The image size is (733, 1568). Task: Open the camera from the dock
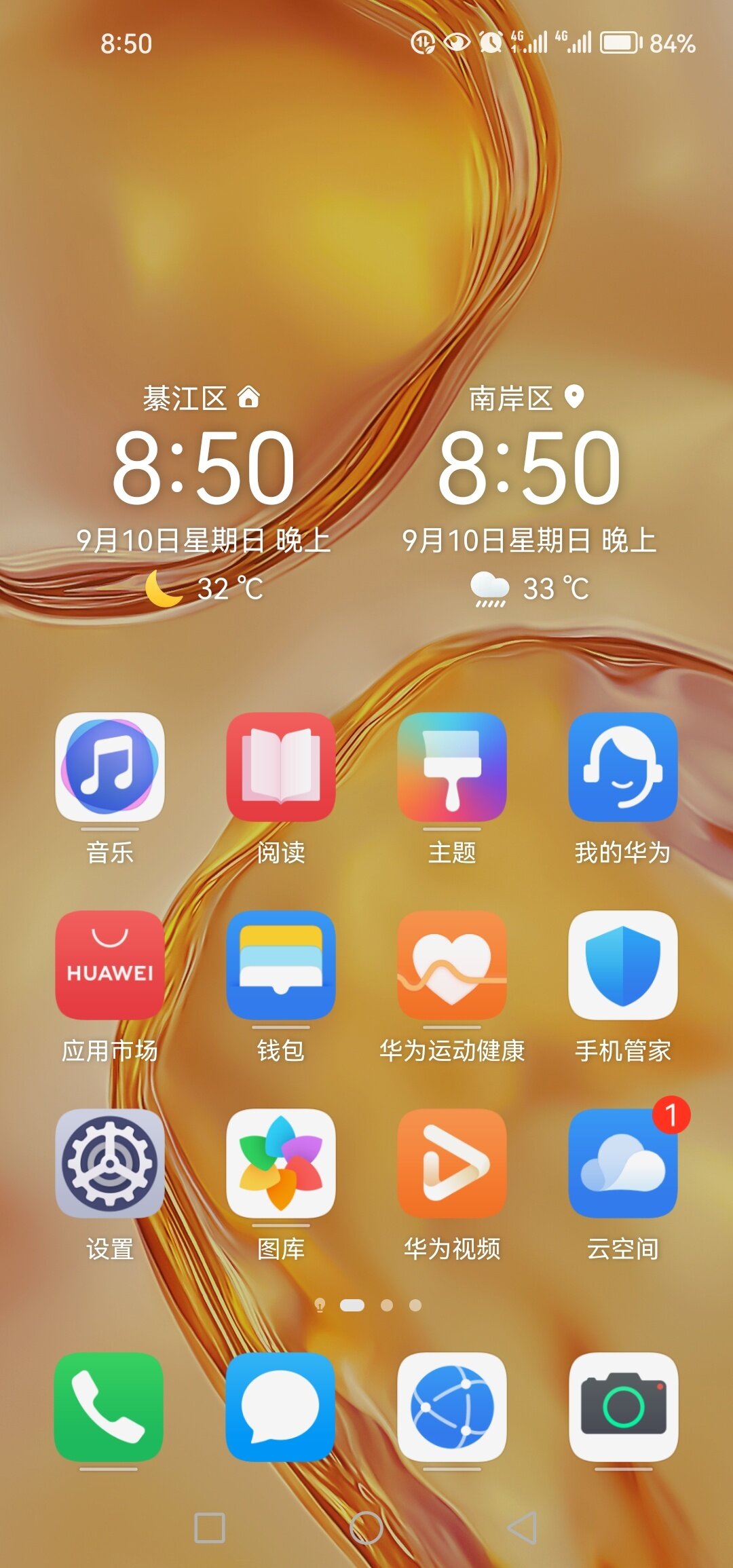point(623,1407)
